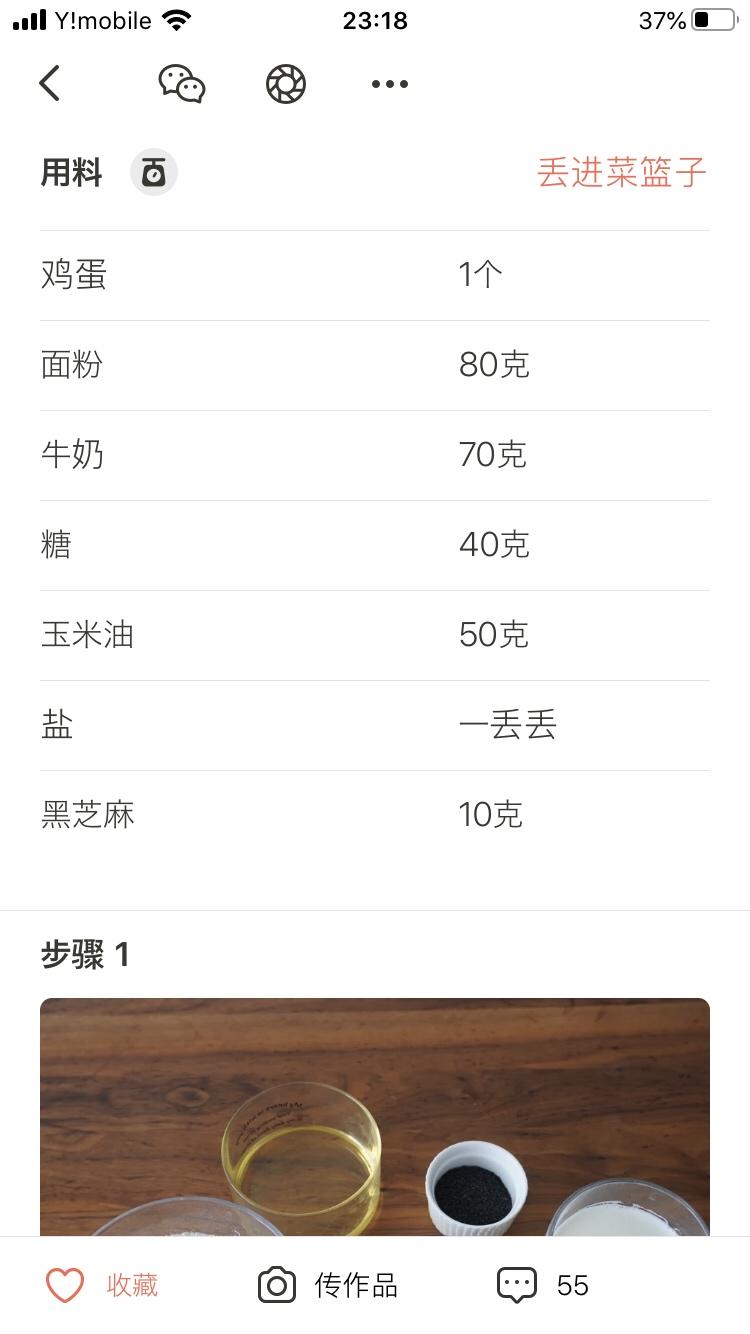750x1334 pixels.
Task: Tap the back arrow to leave the recipe
Action: pyautogui.click(x=50, y=84)
